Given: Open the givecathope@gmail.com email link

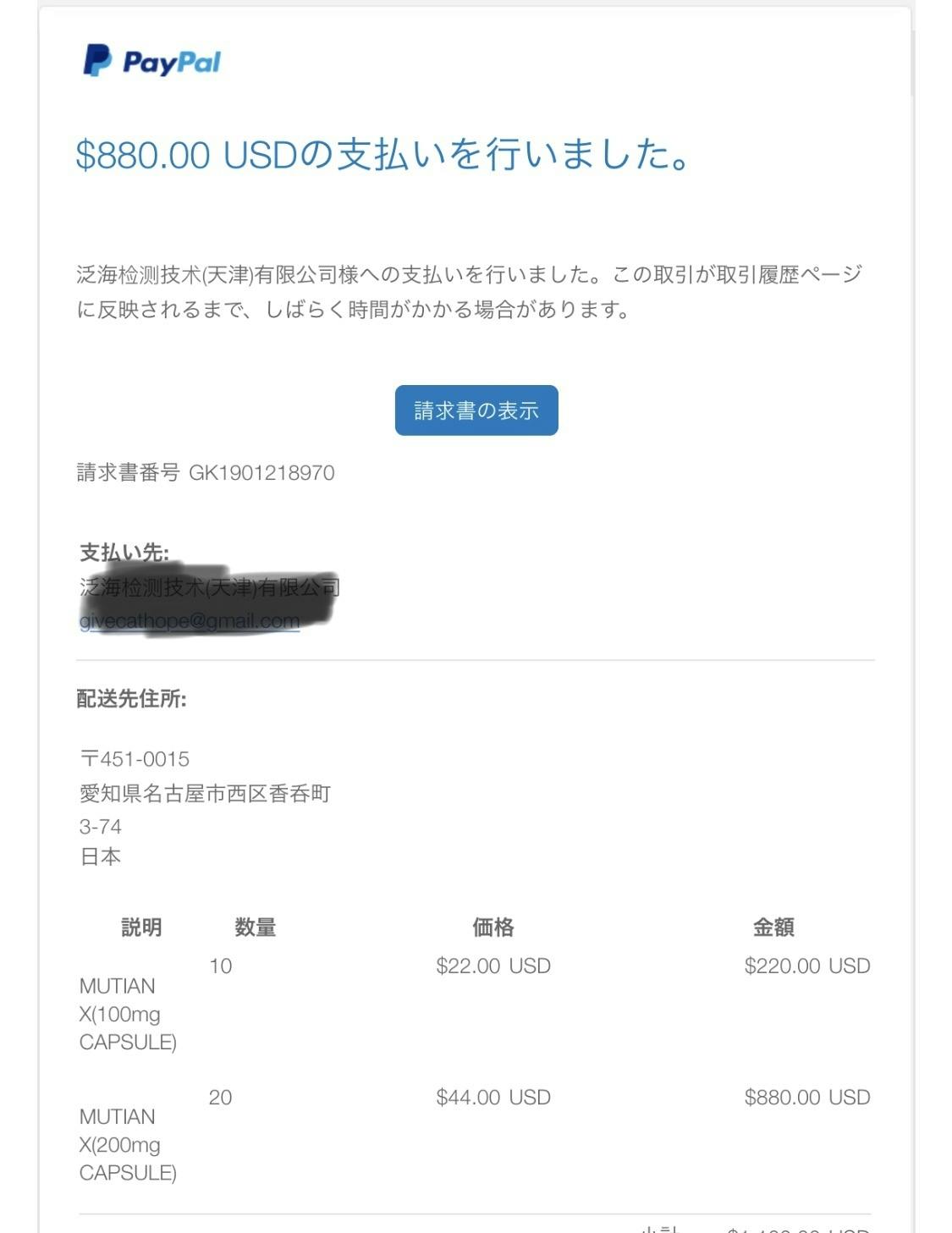Looking at the screenshot, I should [x=190, y=621].
